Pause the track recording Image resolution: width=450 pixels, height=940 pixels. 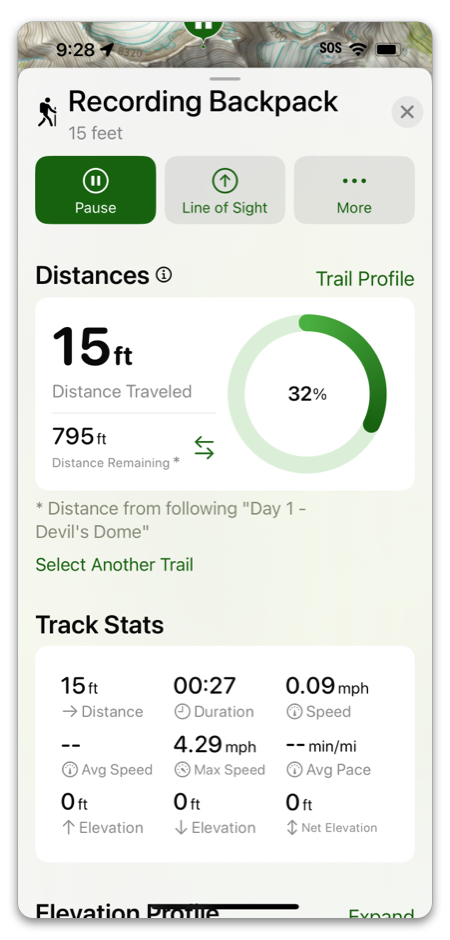[96, 190]
